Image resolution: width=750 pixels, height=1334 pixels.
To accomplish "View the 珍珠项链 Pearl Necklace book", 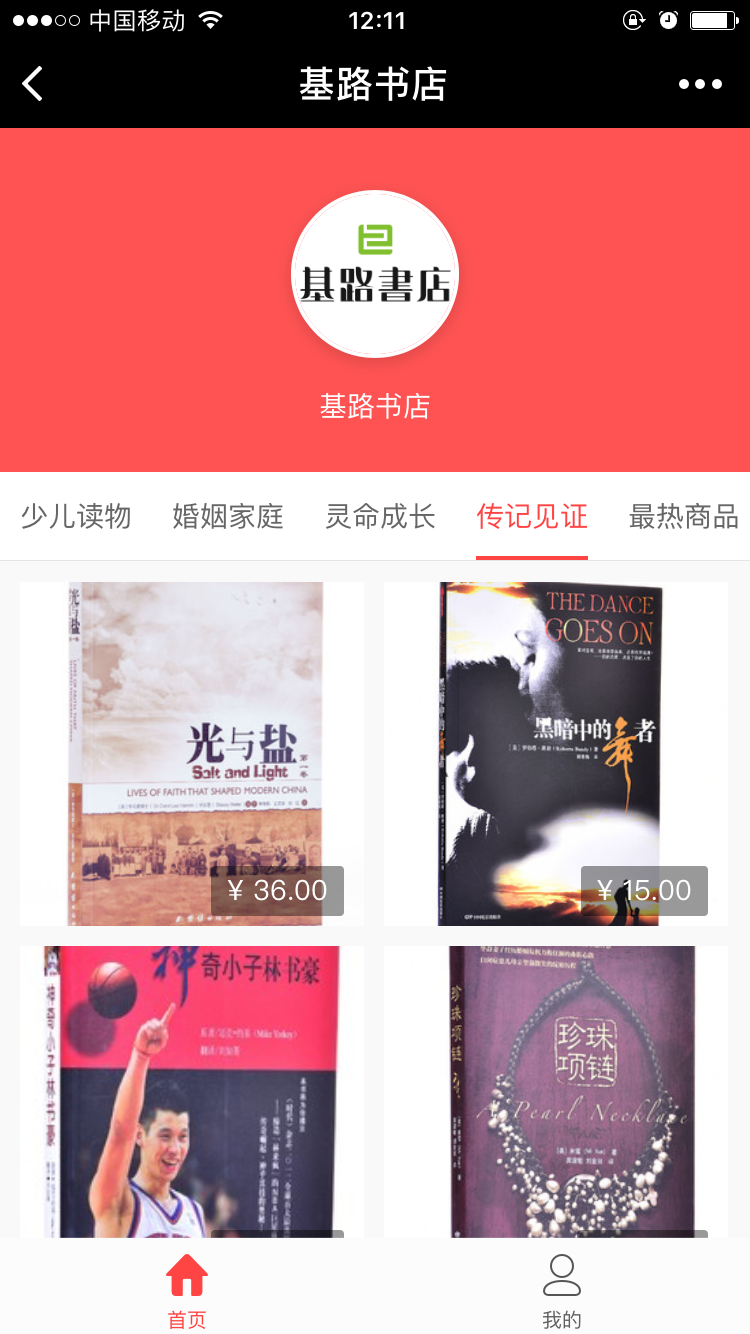I will (x=556, y=1090).
